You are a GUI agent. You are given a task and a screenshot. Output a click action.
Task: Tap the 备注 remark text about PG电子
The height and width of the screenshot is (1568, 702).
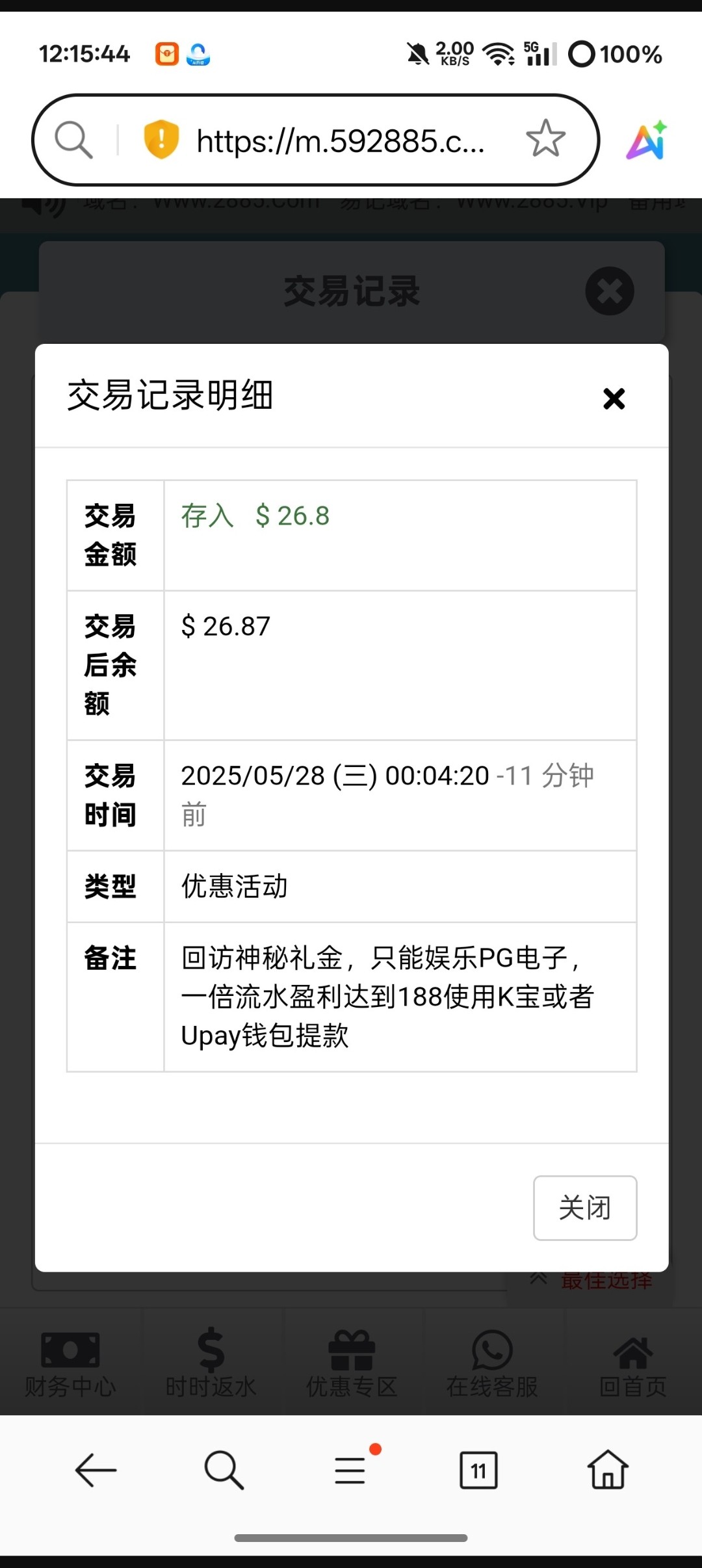coord(390,995)
